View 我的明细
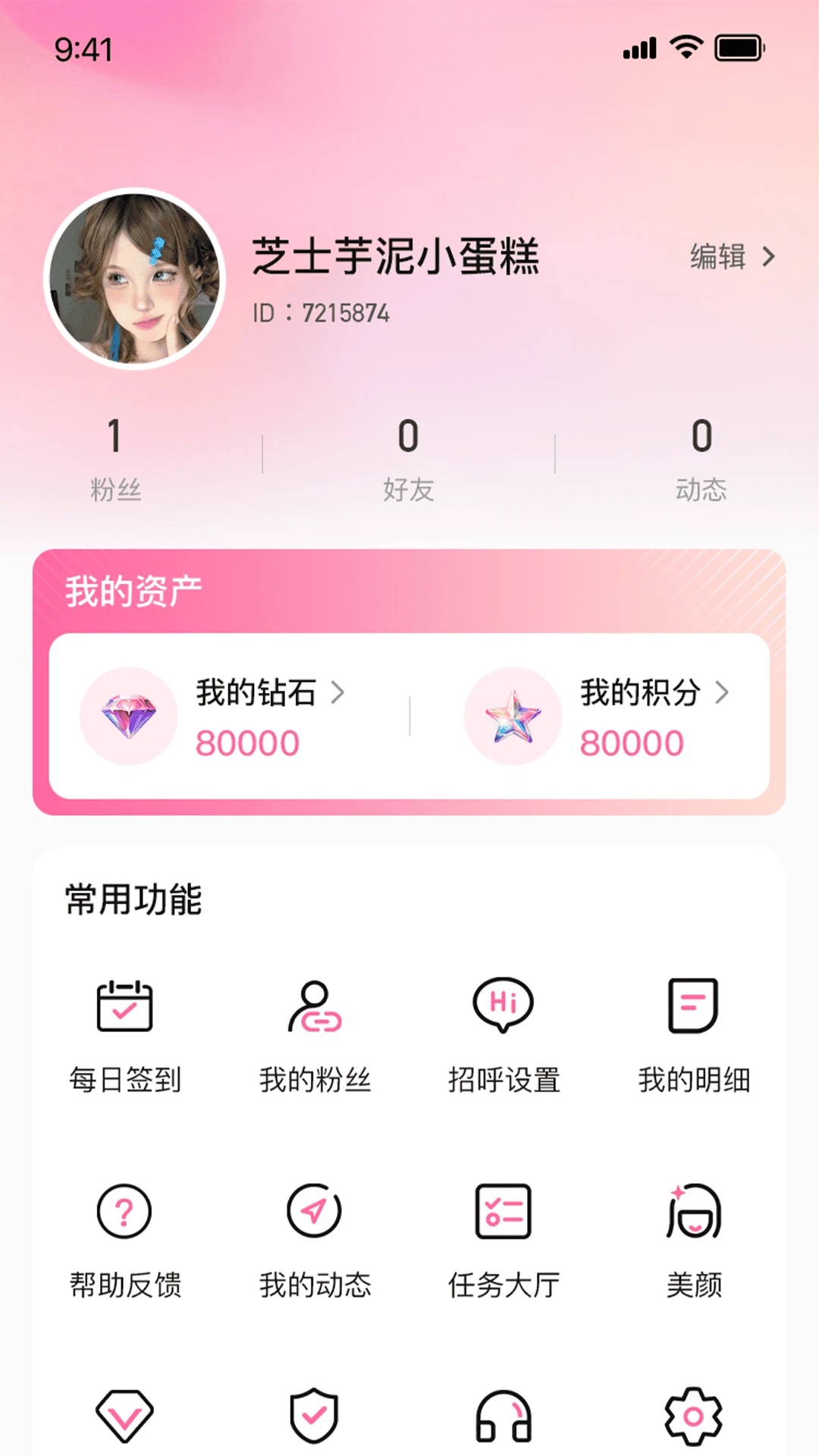819x1456 pixels. pos(693,1037)
